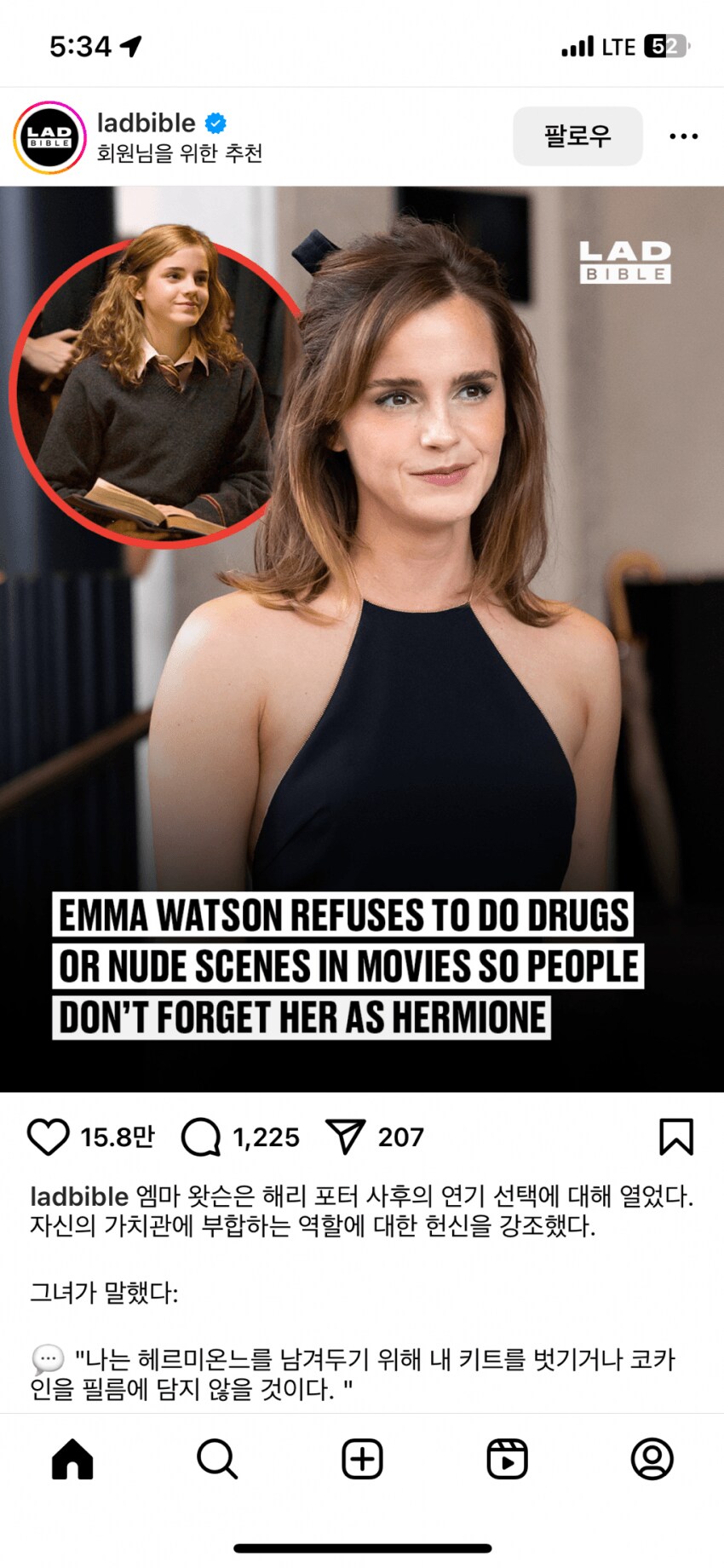The image size is (724, 1568).
Task: Open the comments on this post
Action: (x=201, y=1137)
